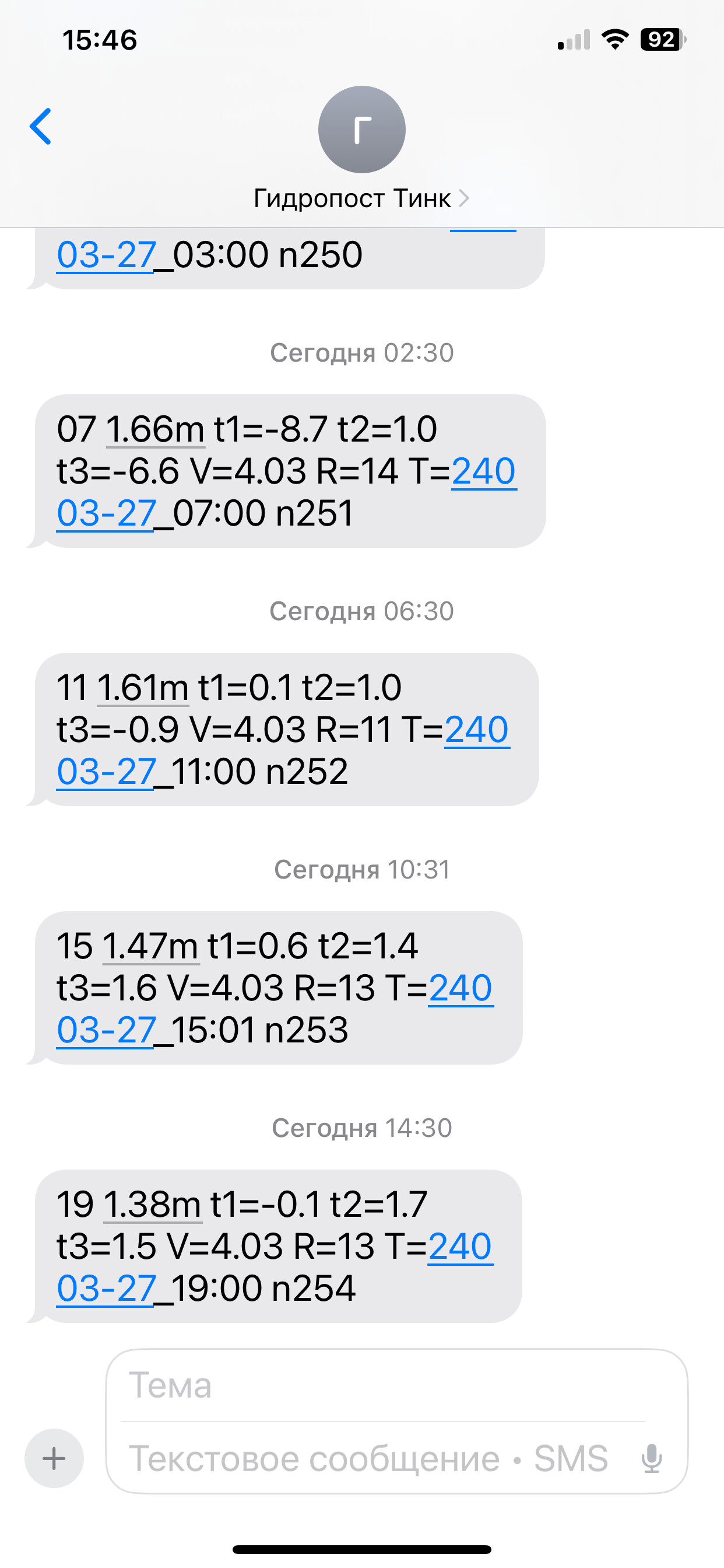Viewport: 724px width, 1568px height.
Task: Tap the 240 link in message n252
Action: pyautogui.click(x=477, y=729)
